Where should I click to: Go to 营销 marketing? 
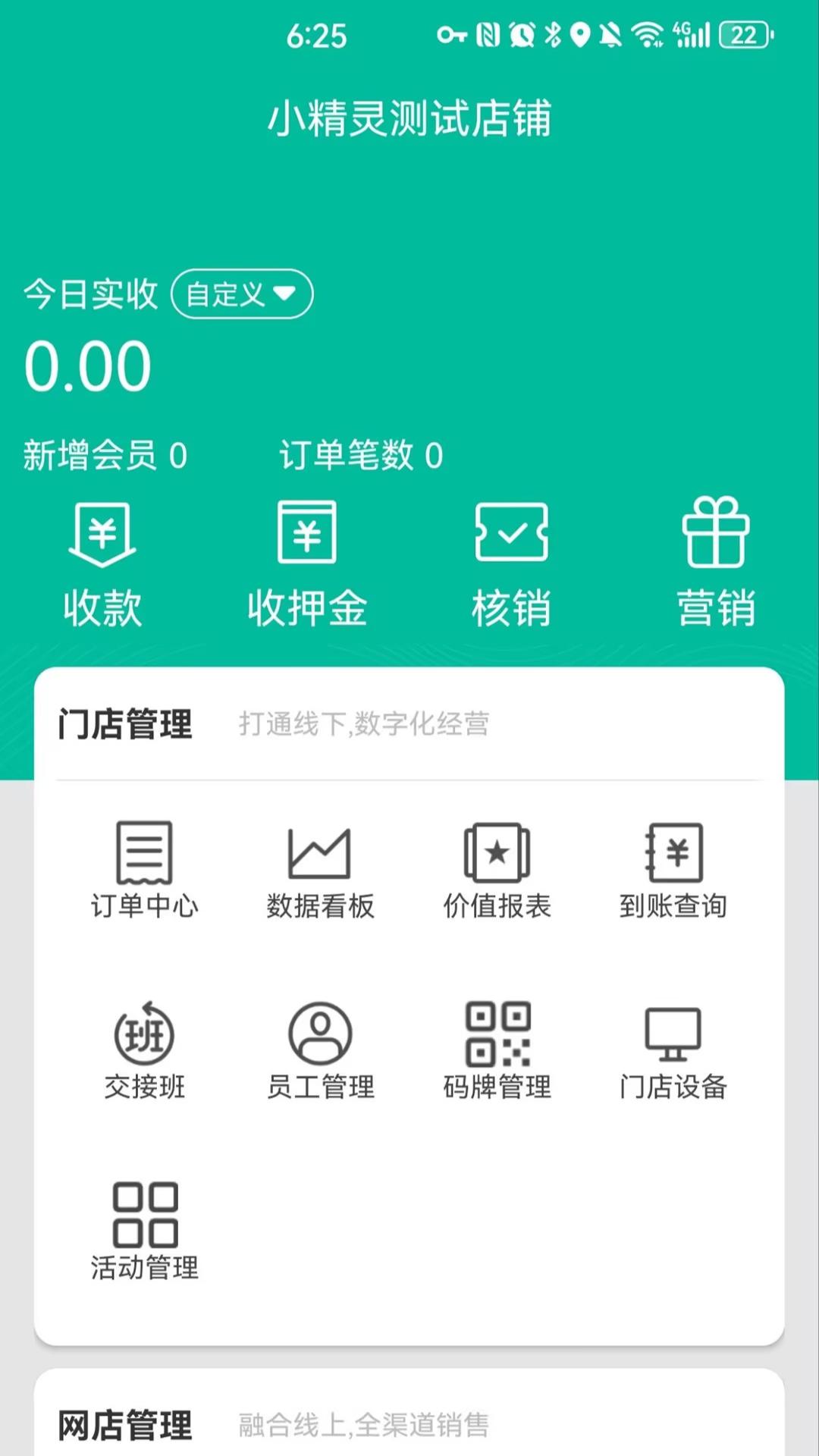716,564
